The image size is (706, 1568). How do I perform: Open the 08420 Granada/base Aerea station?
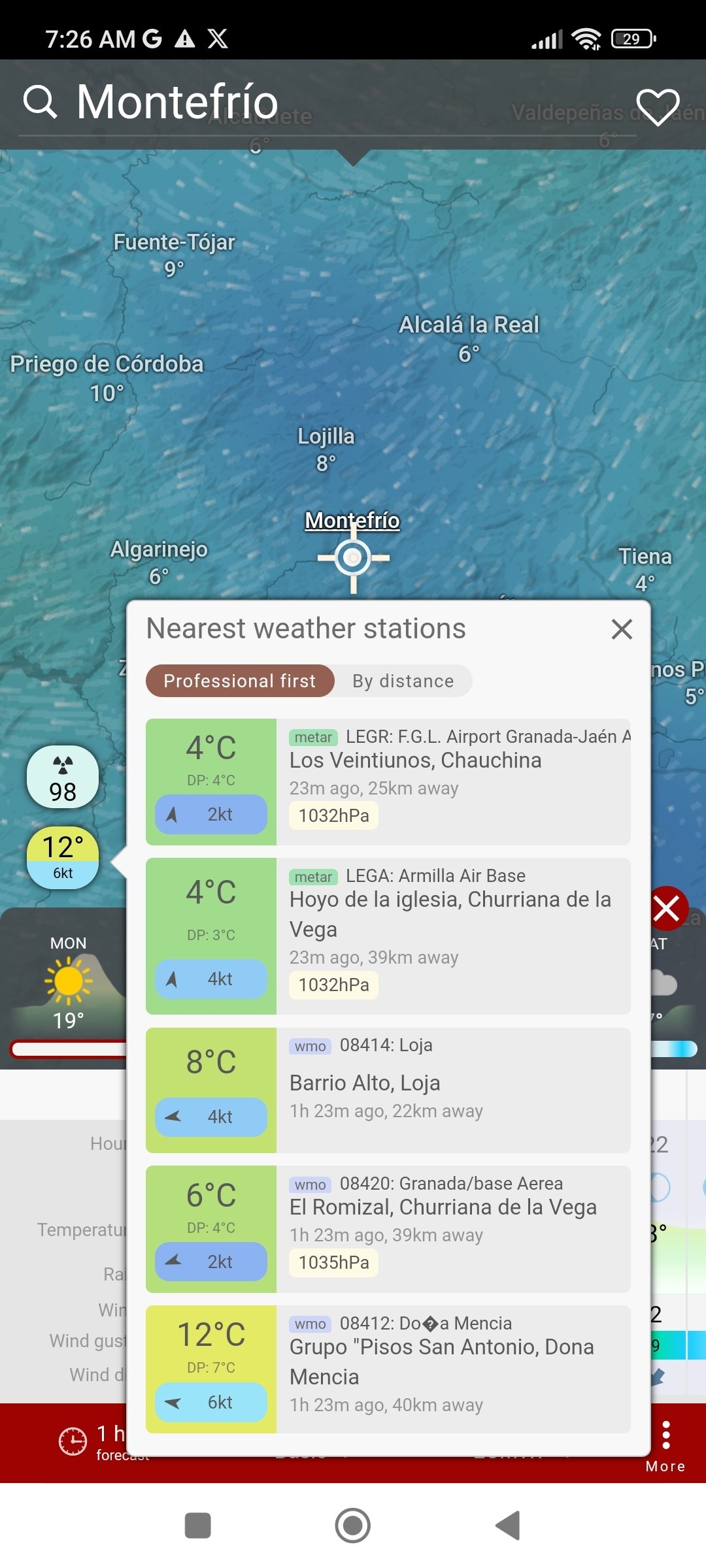click(x=388, y=1229)
